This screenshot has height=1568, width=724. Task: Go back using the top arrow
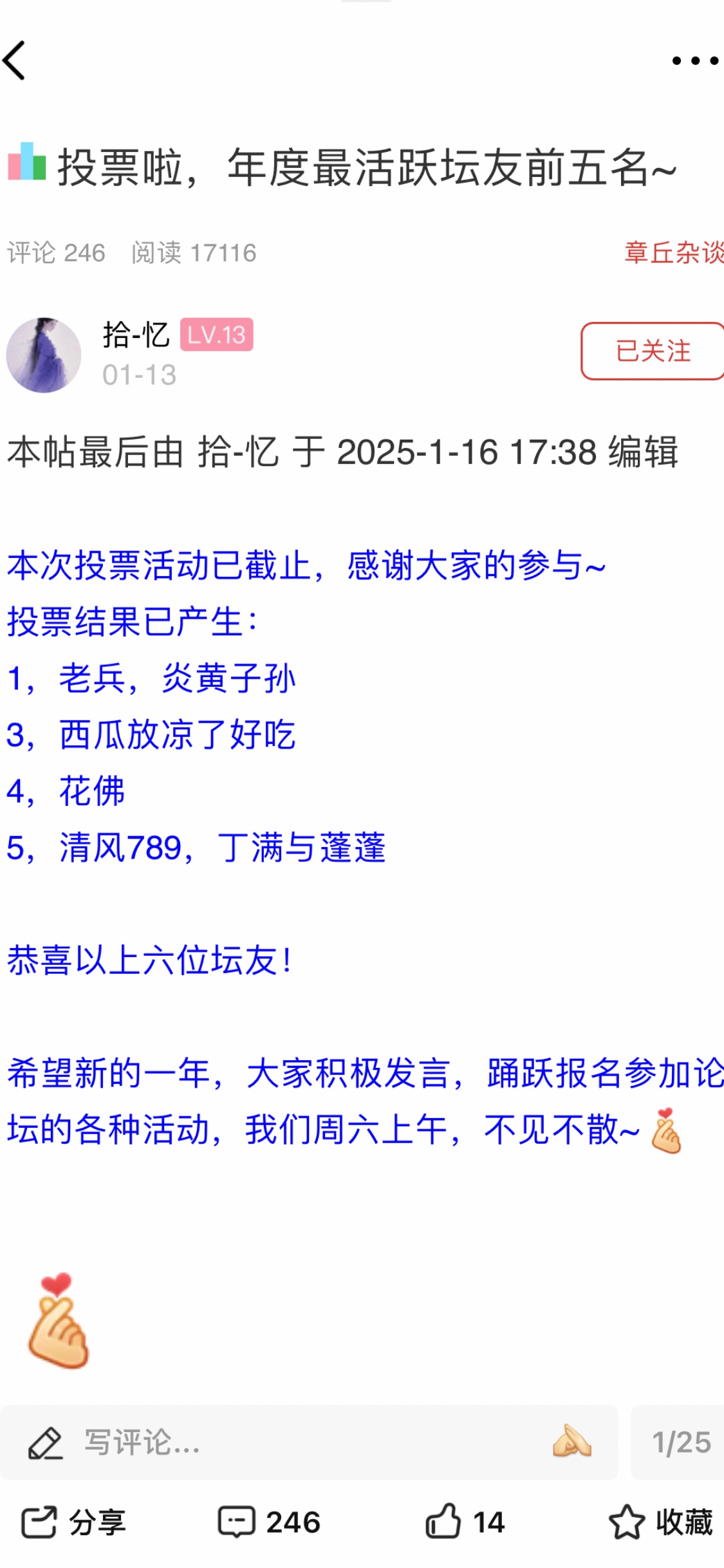tap(14, 61)
